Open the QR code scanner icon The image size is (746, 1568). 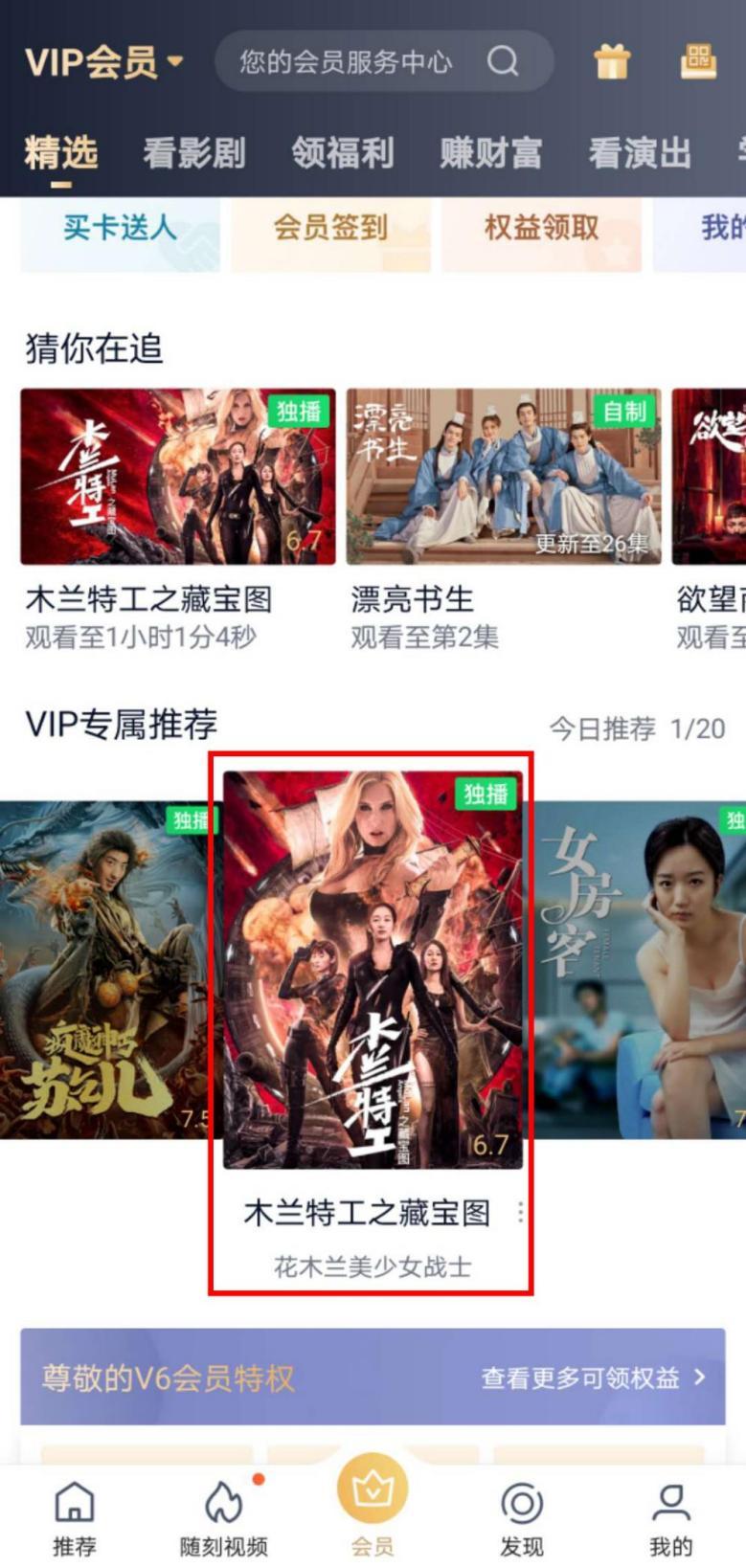pos(698,61)
